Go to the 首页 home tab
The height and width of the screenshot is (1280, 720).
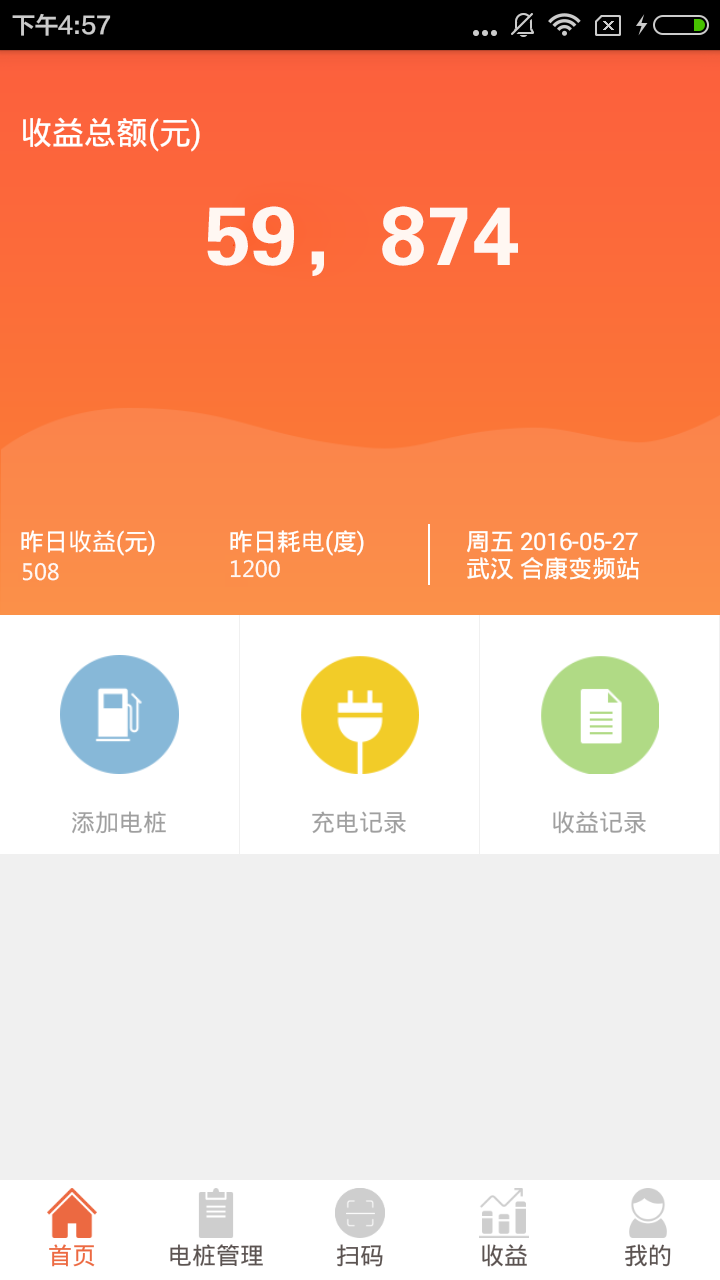coord(72,1228)
